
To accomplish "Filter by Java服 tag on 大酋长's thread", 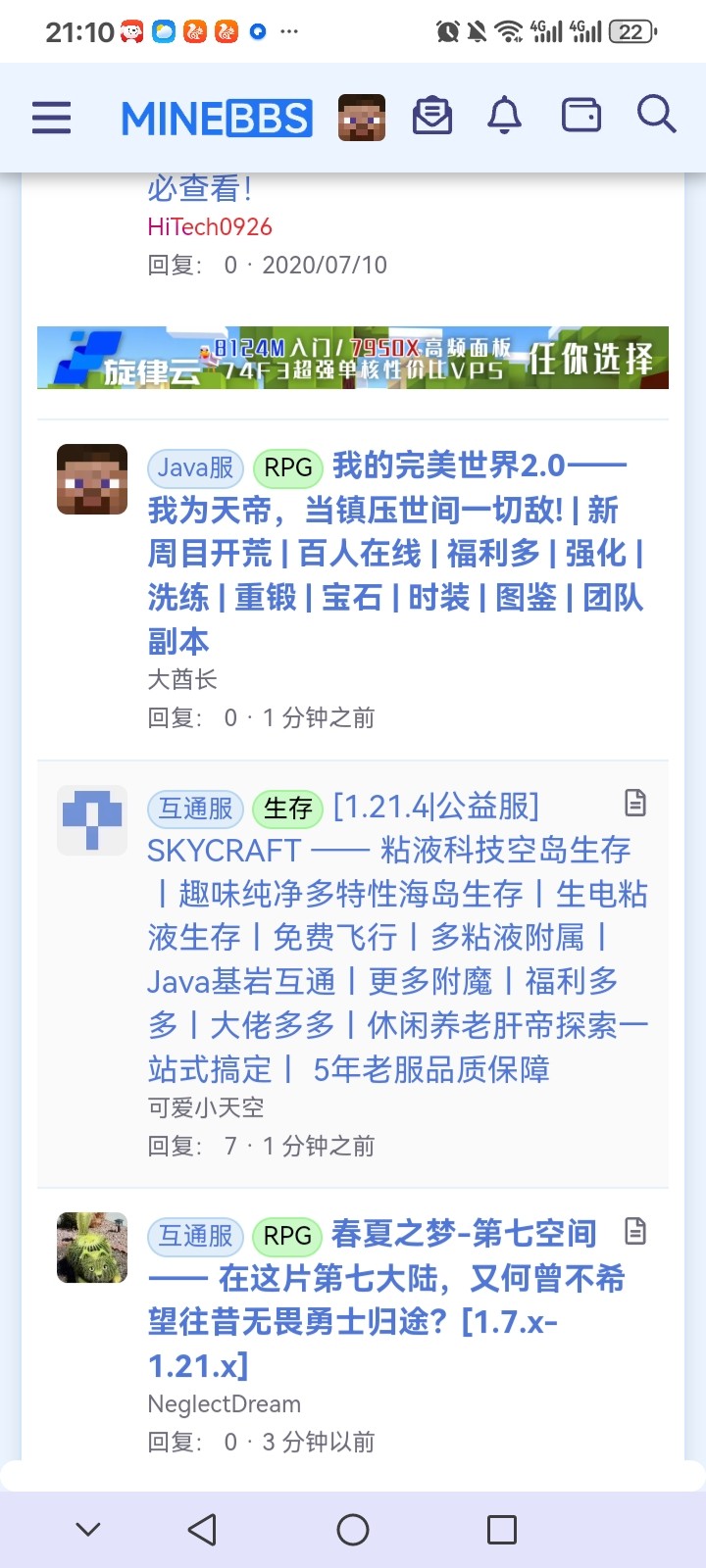I will pyautogui.click(x=195, y=467).
